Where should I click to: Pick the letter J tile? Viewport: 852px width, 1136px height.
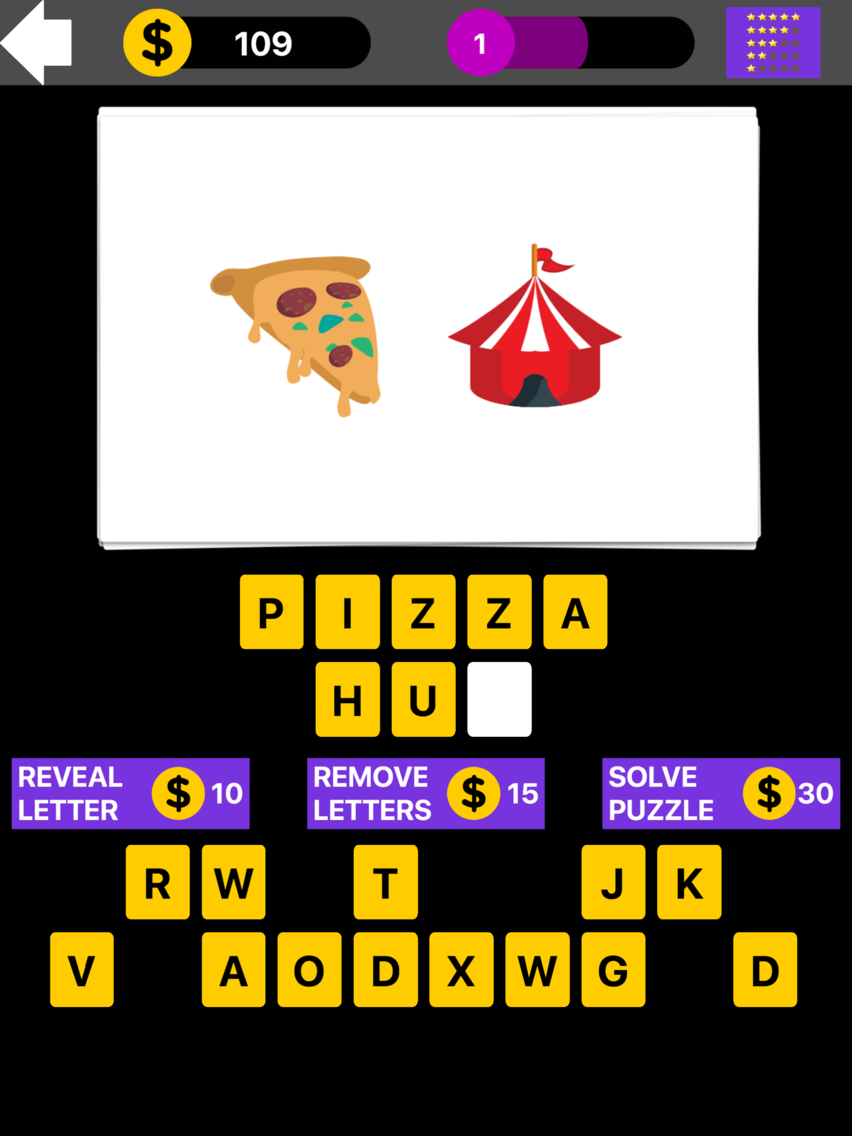(x=613, y=882)
